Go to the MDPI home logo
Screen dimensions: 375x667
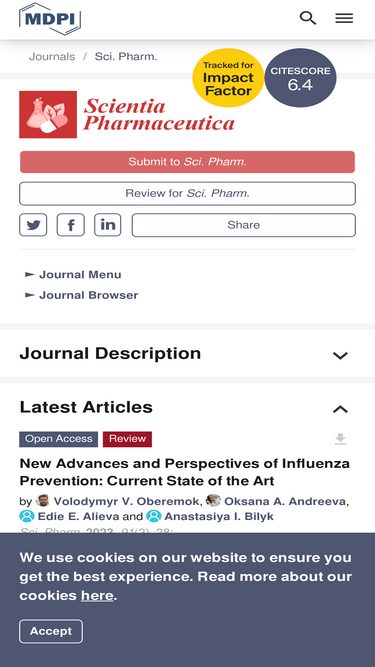coord(50,19)
